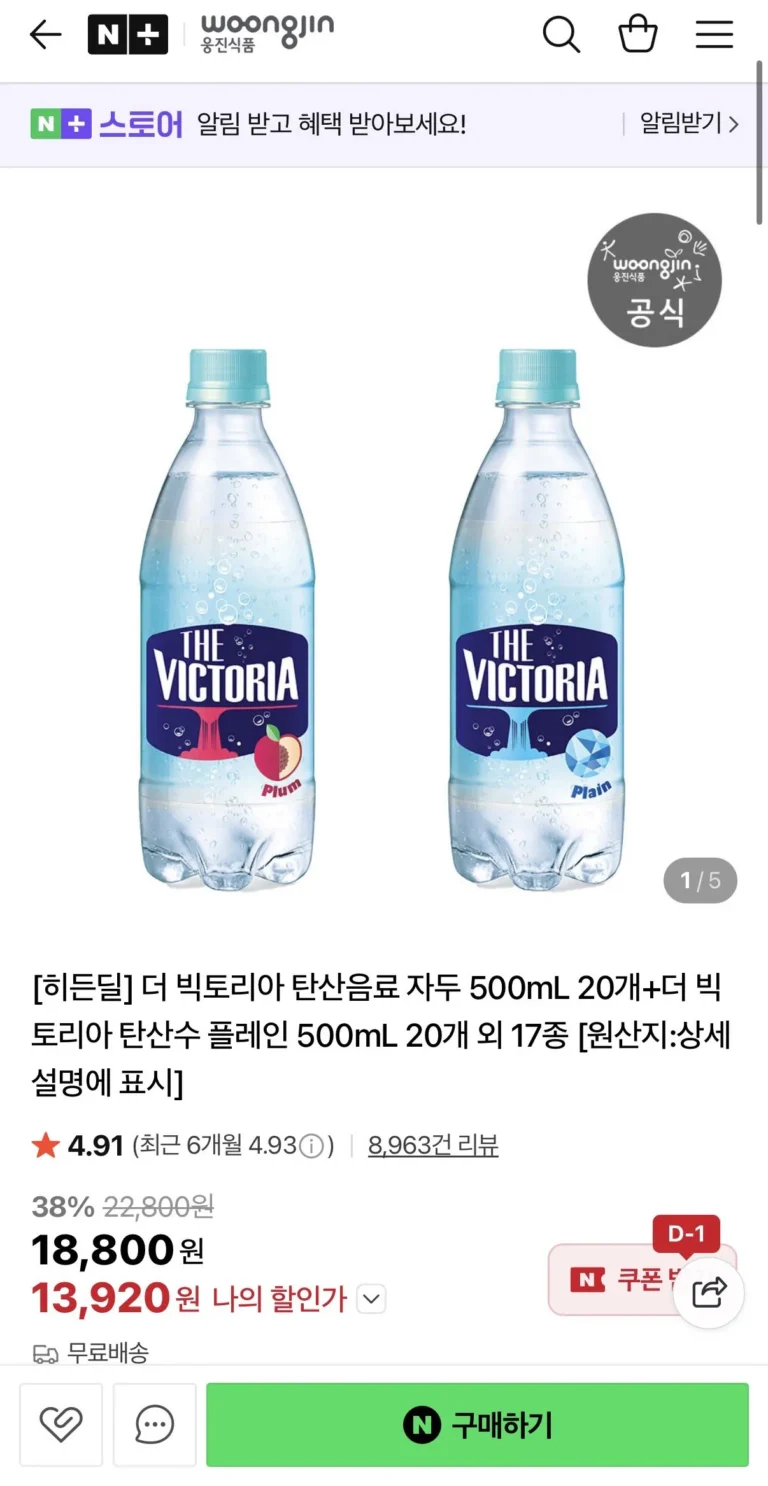Tap the 구매하기 buy button
The width and height of the screenshot is (768, 1486).
point(477,1424)
